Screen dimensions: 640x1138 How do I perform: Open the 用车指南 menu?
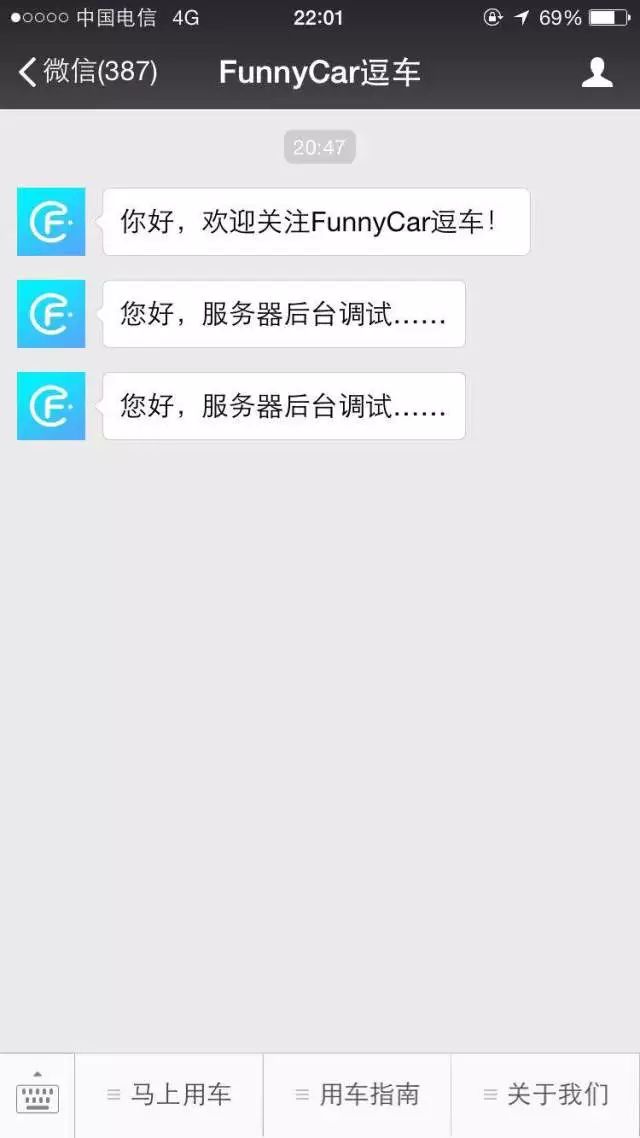(357, 1095)
